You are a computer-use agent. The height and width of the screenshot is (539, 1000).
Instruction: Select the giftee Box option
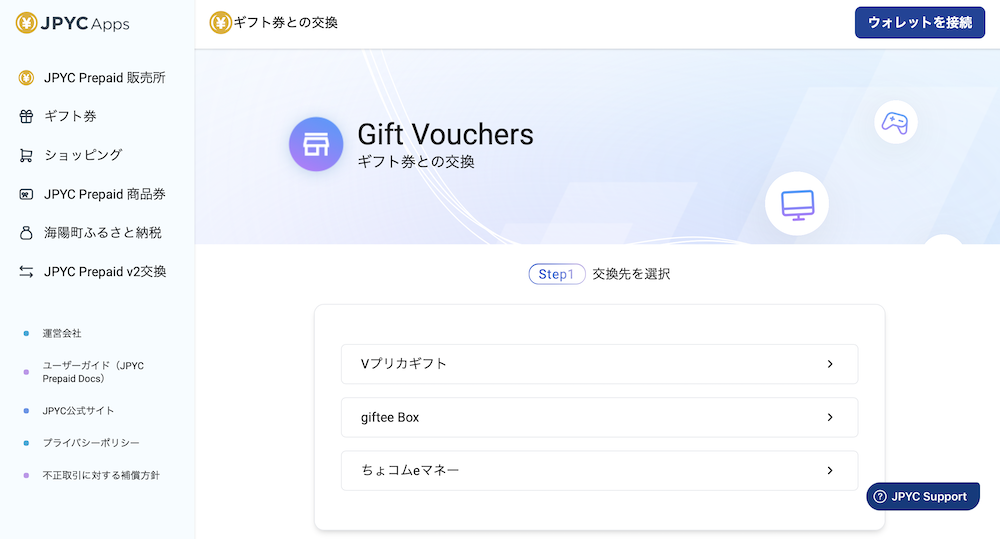click(599, 417)
